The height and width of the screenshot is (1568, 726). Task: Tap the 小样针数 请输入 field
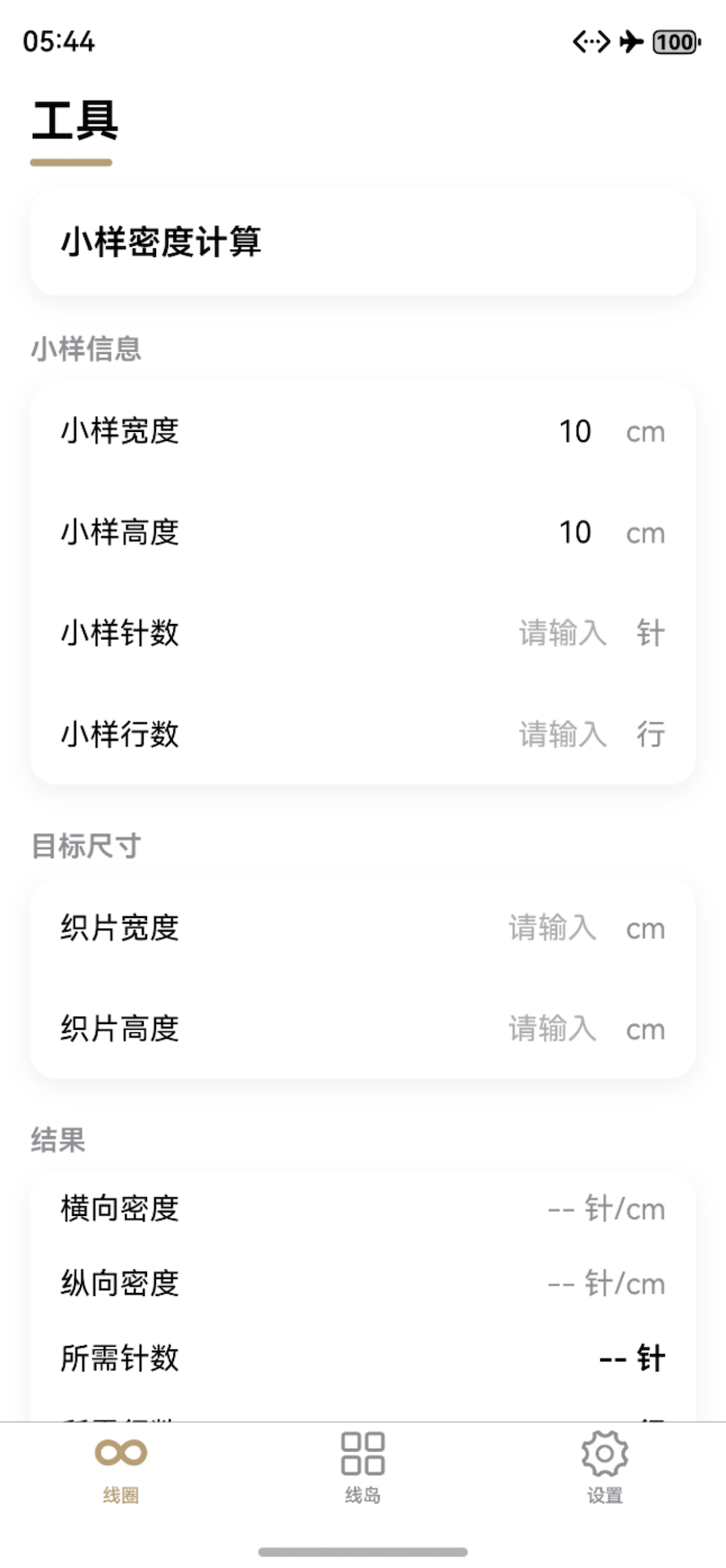562,634
